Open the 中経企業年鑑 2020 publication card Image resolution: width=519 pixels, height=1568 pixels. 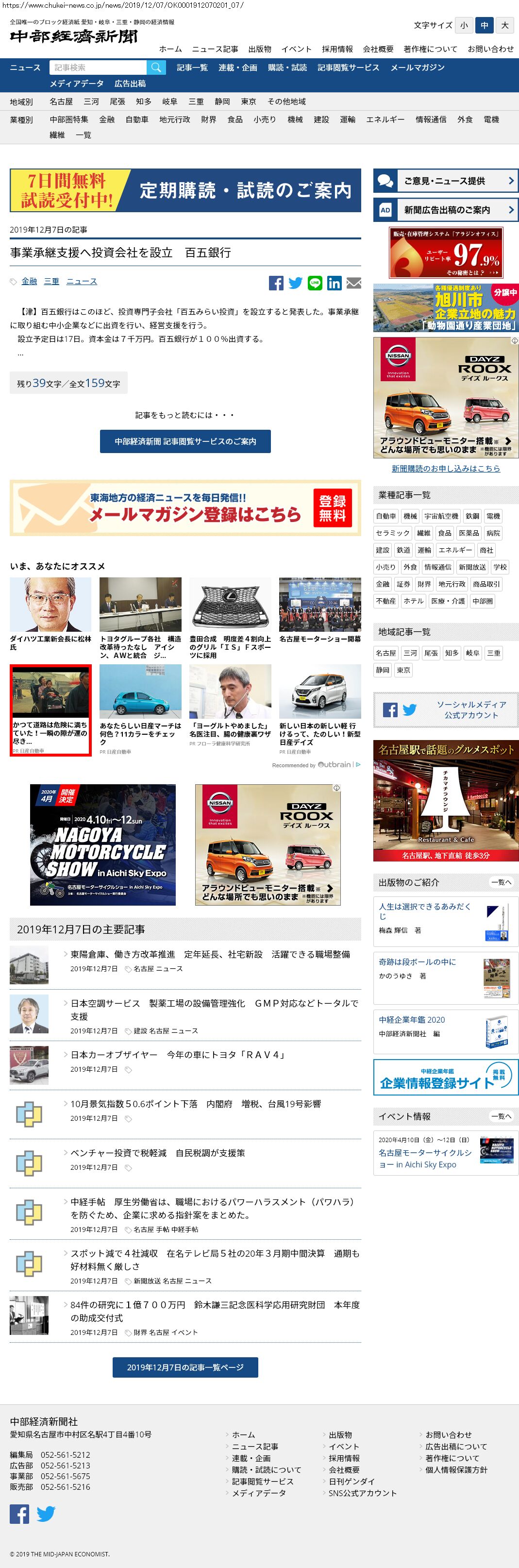[x=445, y=1032]
